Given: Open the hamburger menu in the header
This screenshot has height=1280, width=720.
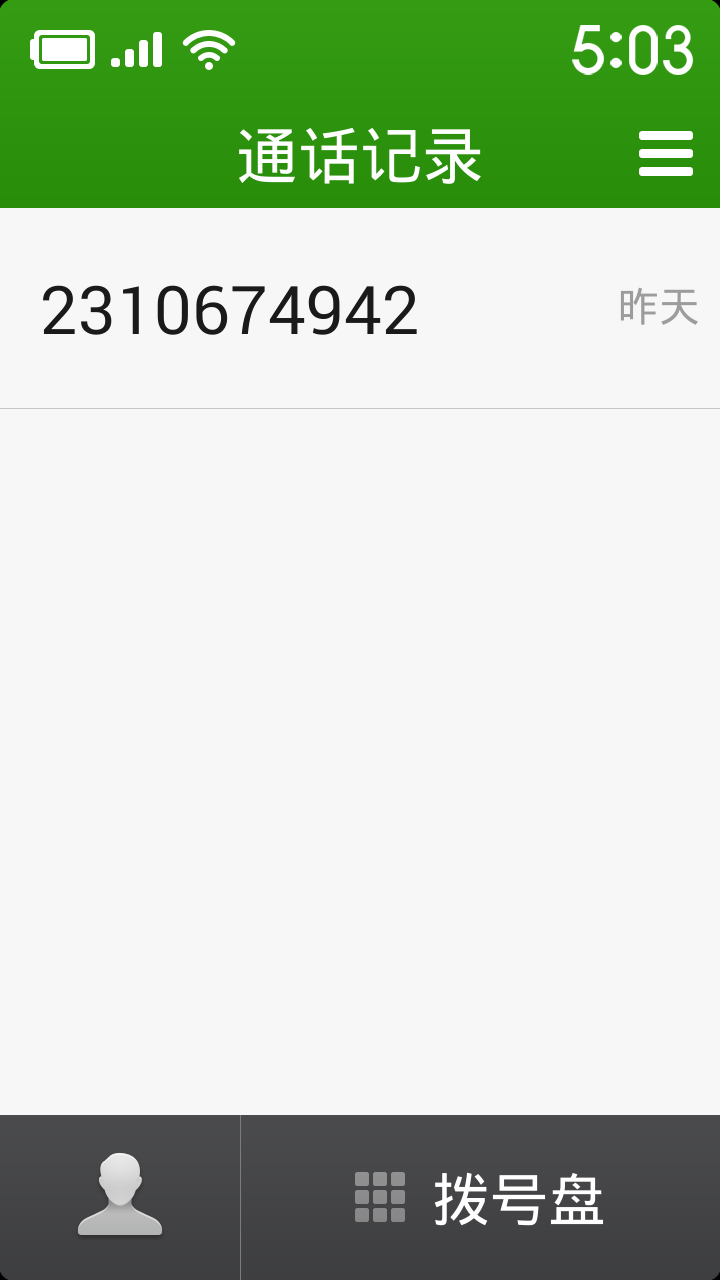Looking at the screenshot, I should [665, 154].
